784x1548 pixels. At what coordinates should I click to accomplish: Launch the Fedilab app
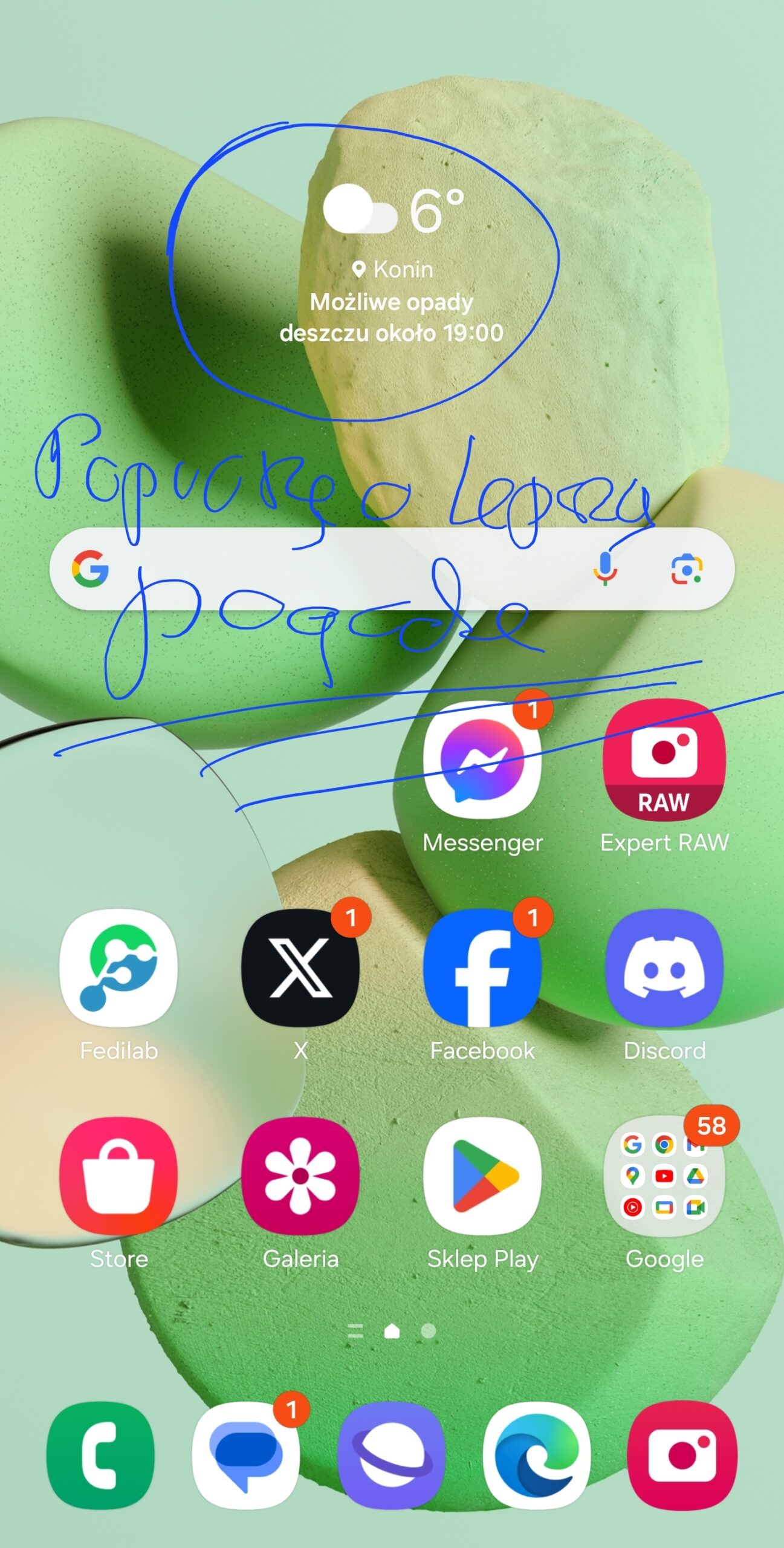click(118, 968)
